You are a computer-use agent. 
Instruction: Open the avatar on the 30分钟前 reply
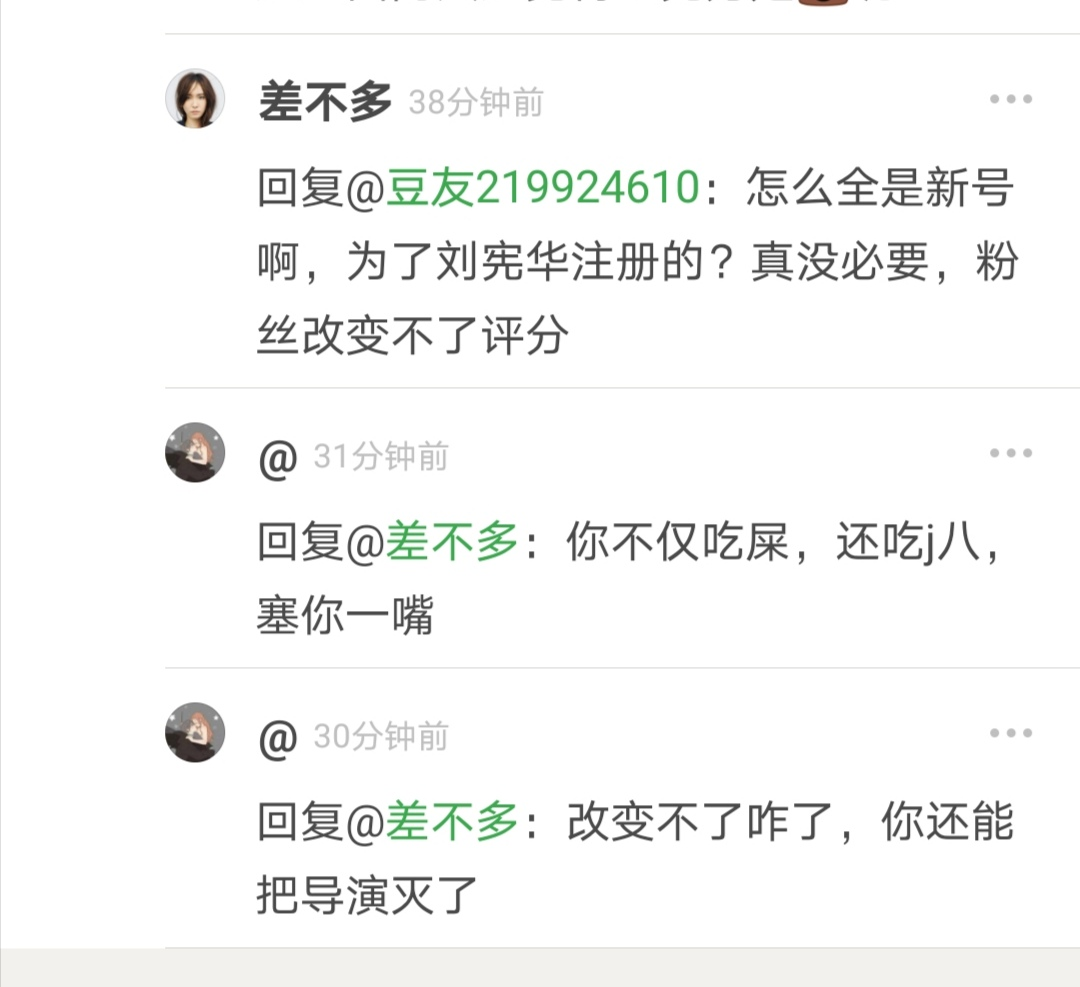pyautogui.click(x=195, y=732)
